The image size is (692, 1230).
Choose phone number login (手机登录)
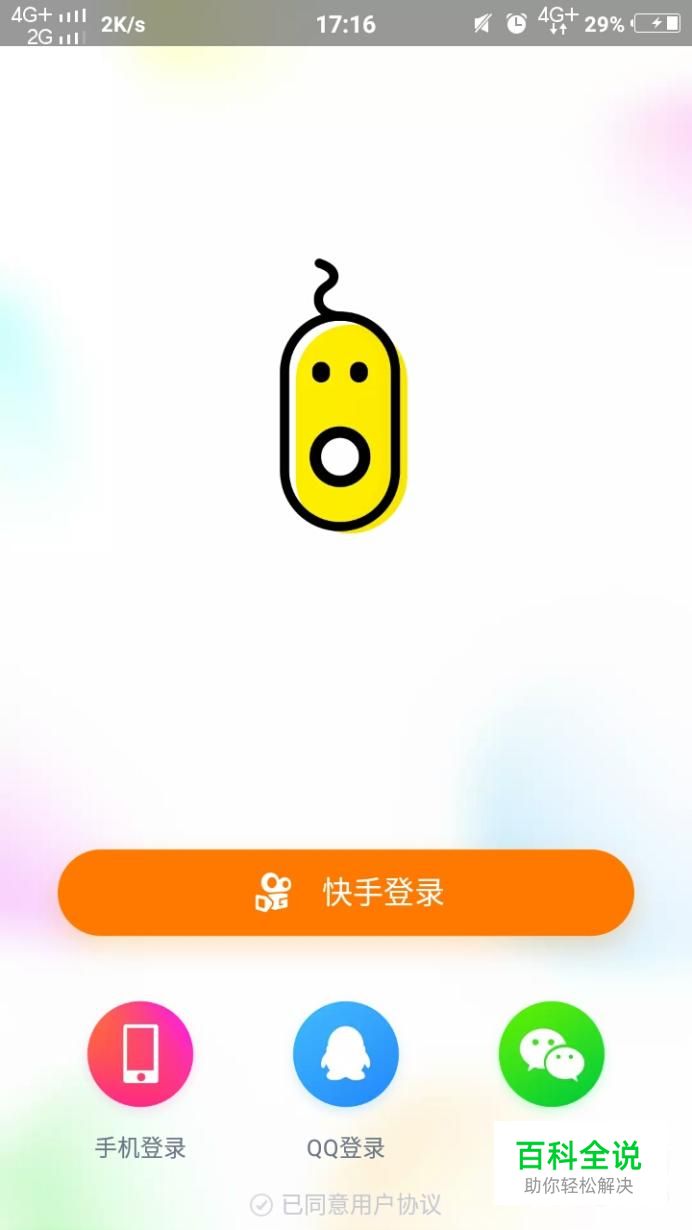[x=140, y=1054]
